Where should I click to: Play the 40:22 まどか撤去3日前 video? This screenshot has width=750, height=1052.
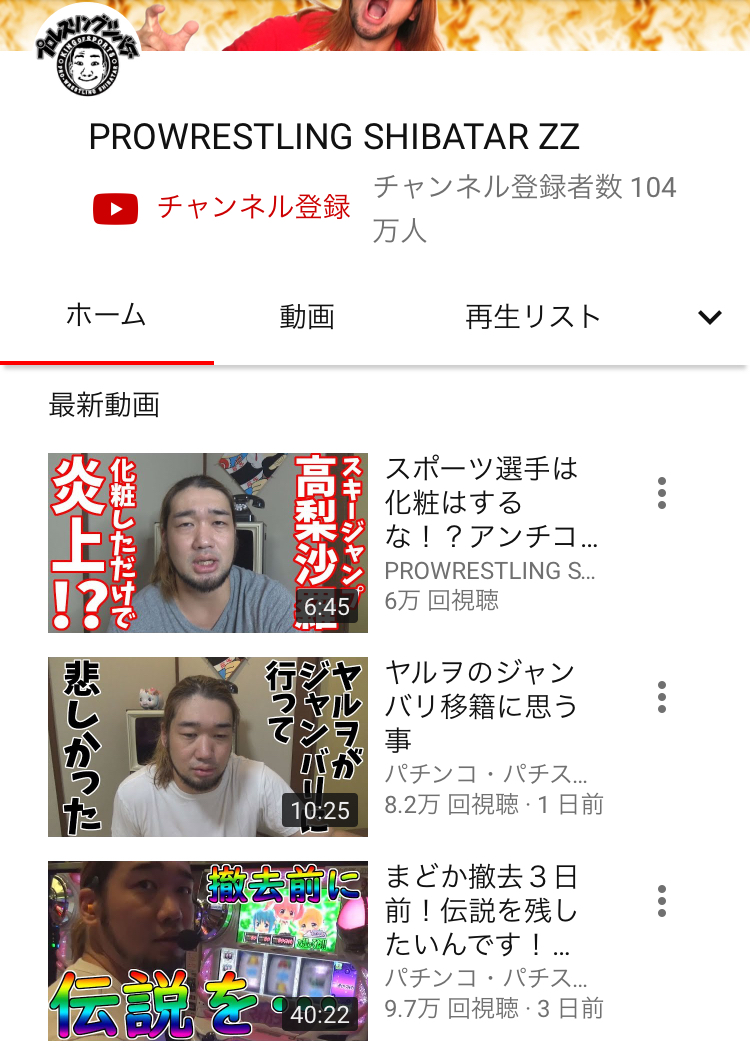208,950
